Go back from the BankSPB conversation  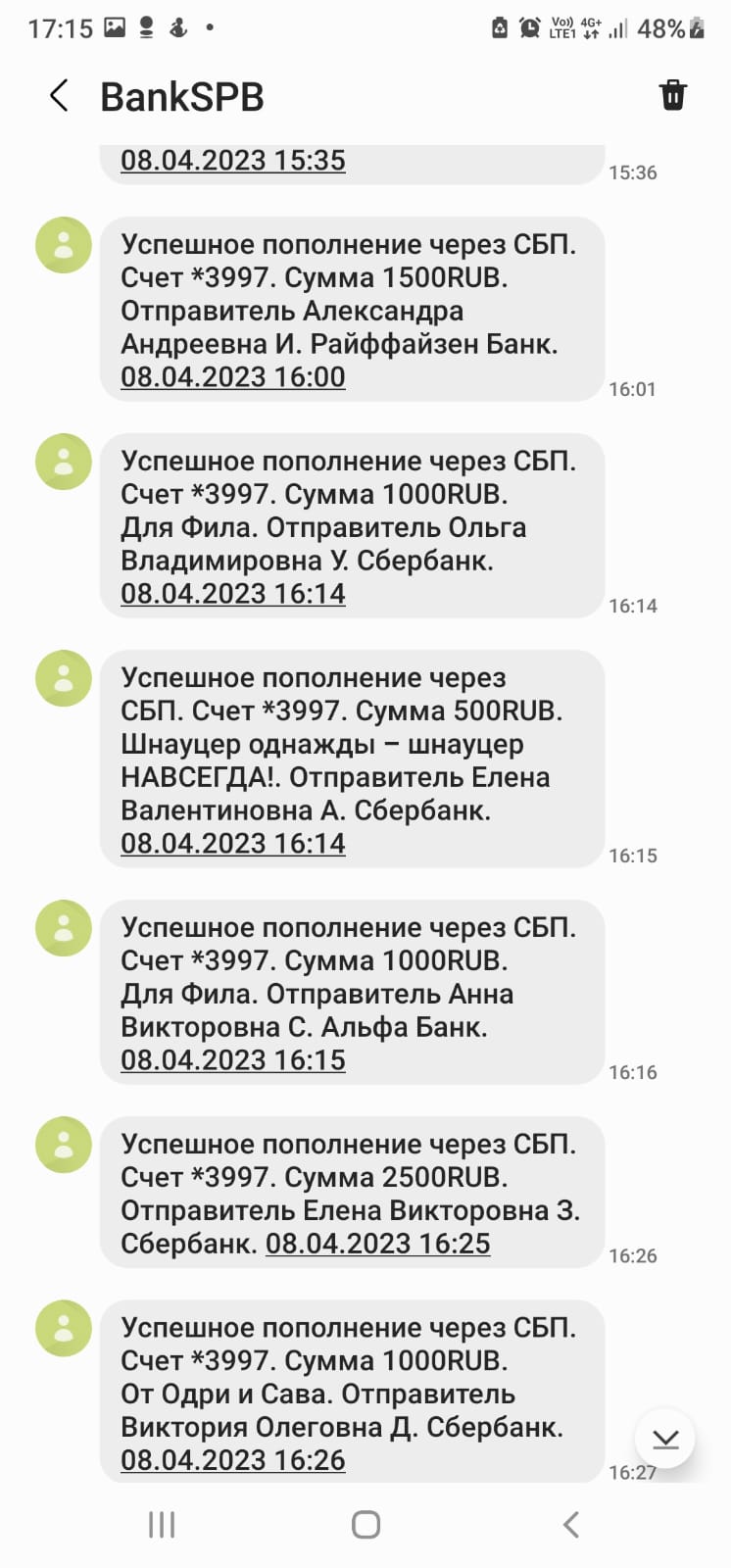(59, 96)
